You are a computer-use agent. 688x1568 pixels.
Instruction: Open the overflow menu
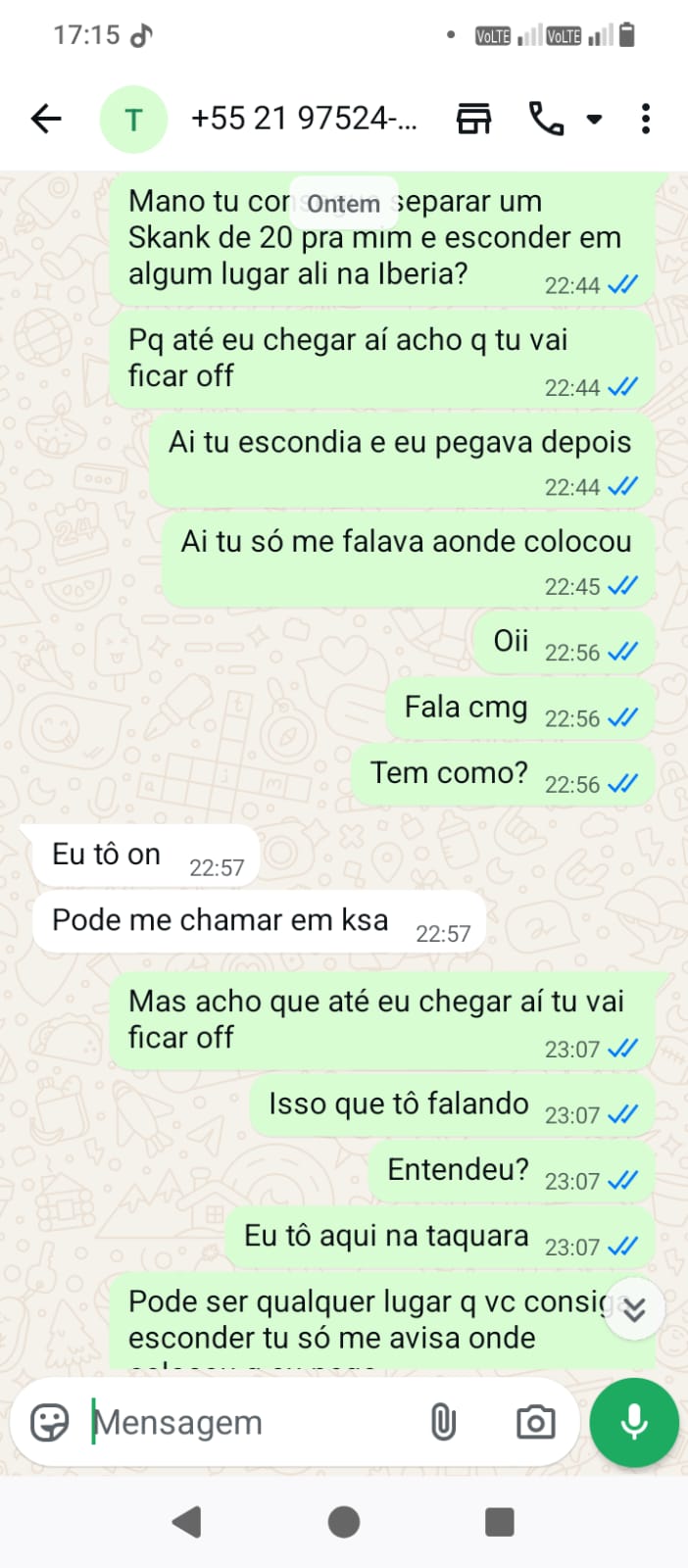click(645, 120)
